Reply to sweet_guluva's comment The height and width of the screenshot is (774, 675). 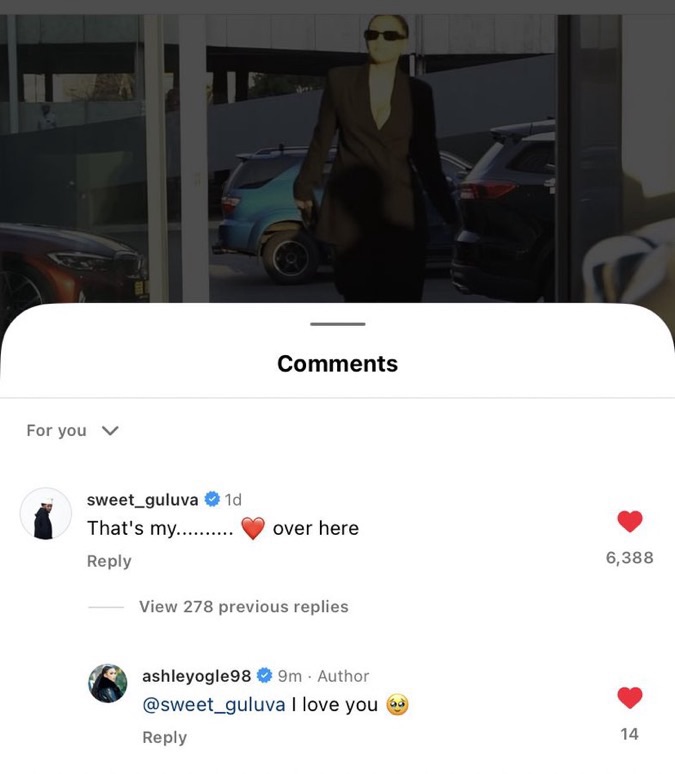pyautogui.click(x=109, y=561)
